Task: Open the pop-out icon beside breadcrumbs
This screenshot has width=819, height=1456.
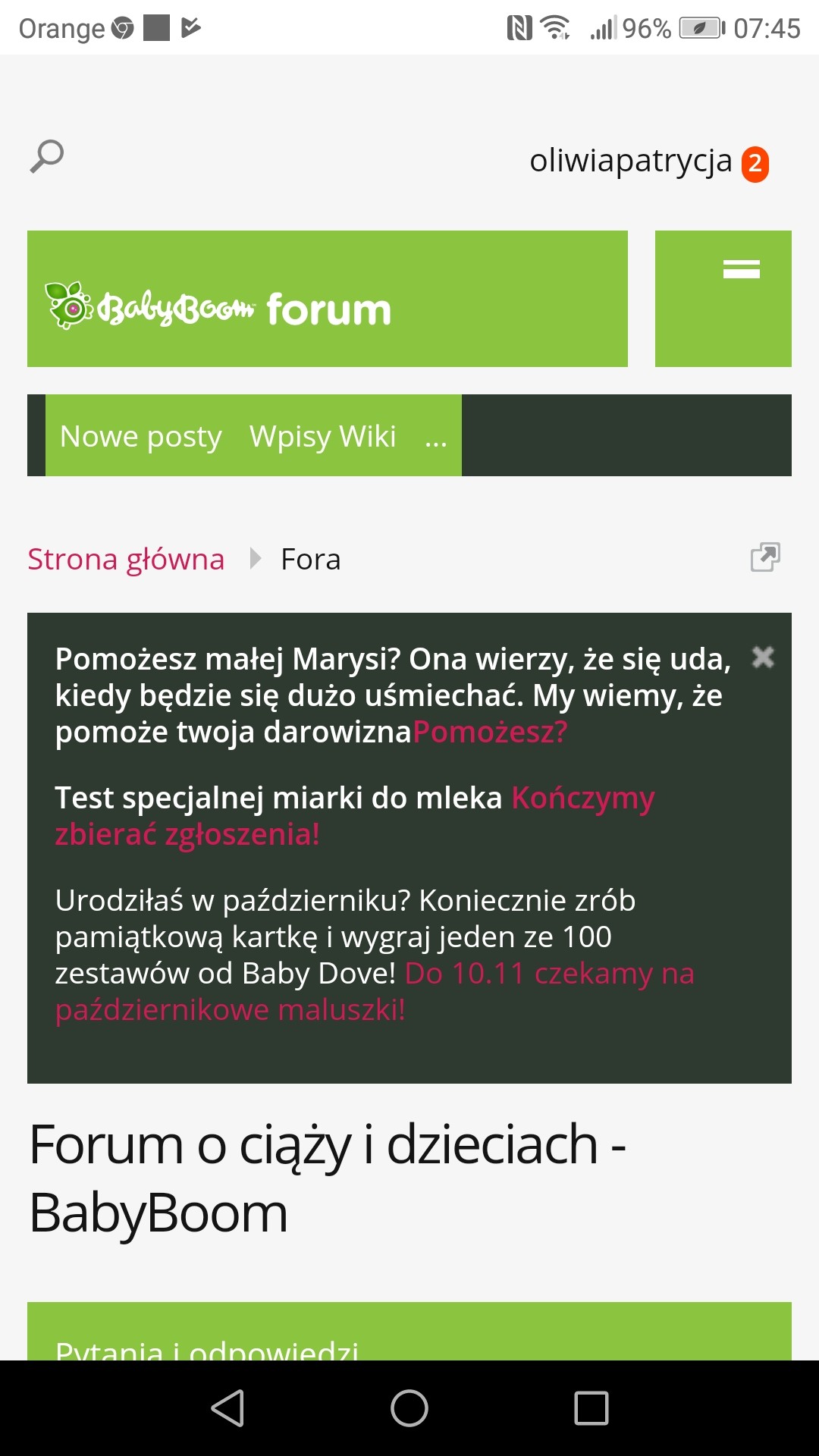Action: 765,557
